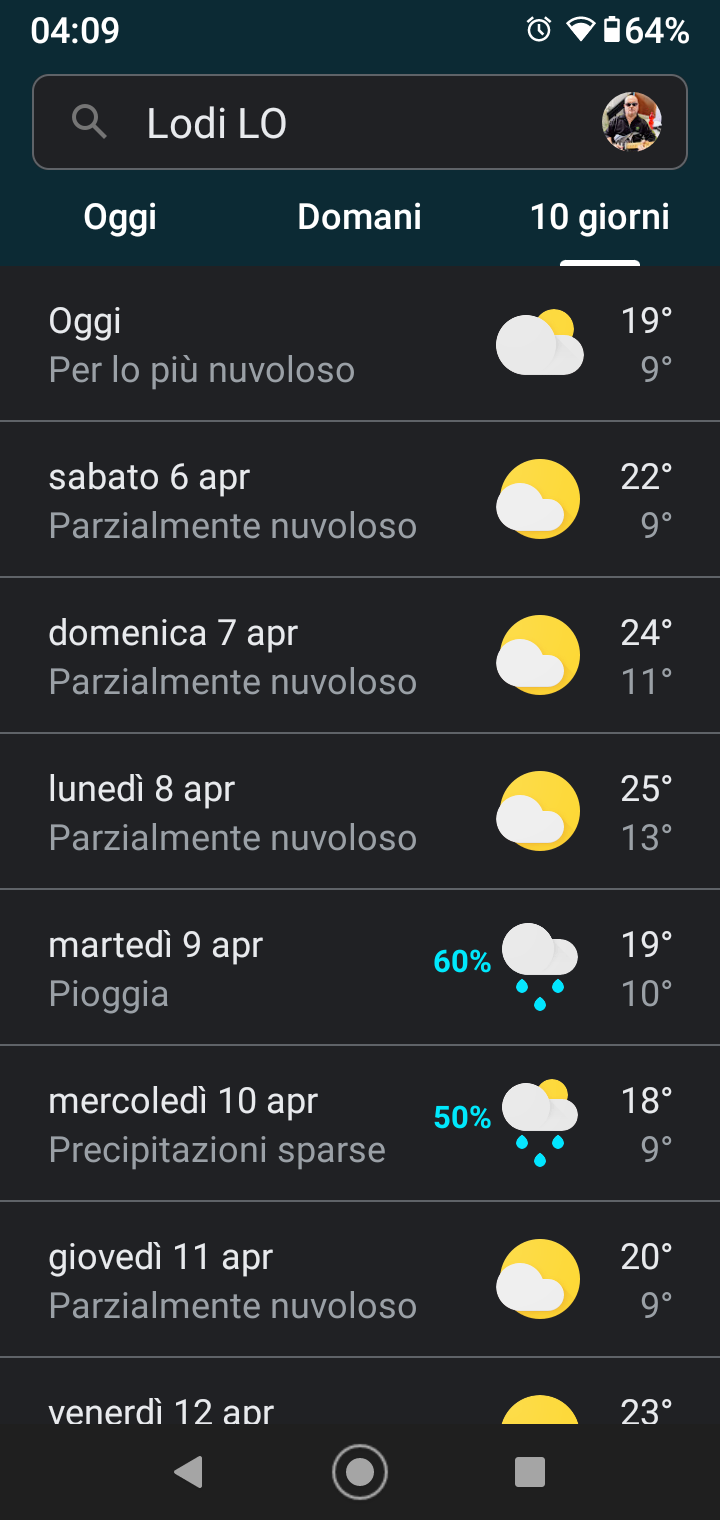Viewport: 720px width, 1520px height.
Task: Switch to the Domani tab
Action: (360, 217)
